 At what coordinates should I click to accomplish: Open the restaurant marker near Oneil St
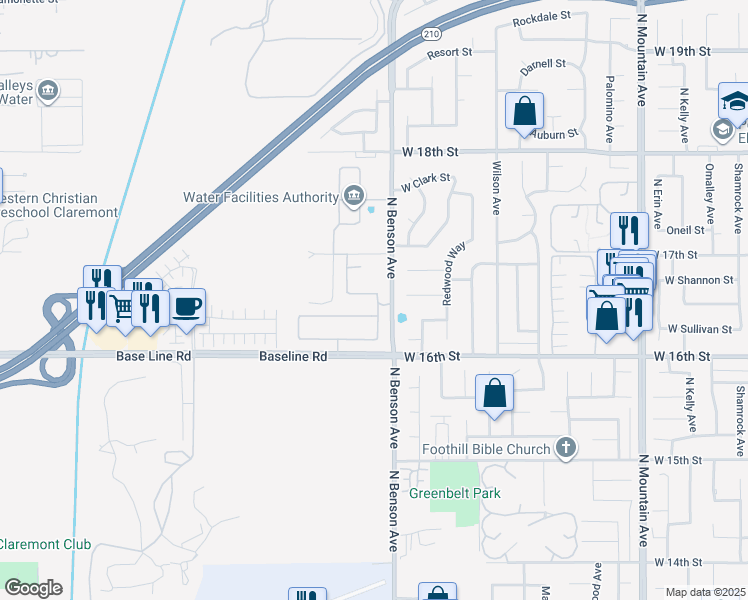629,229
